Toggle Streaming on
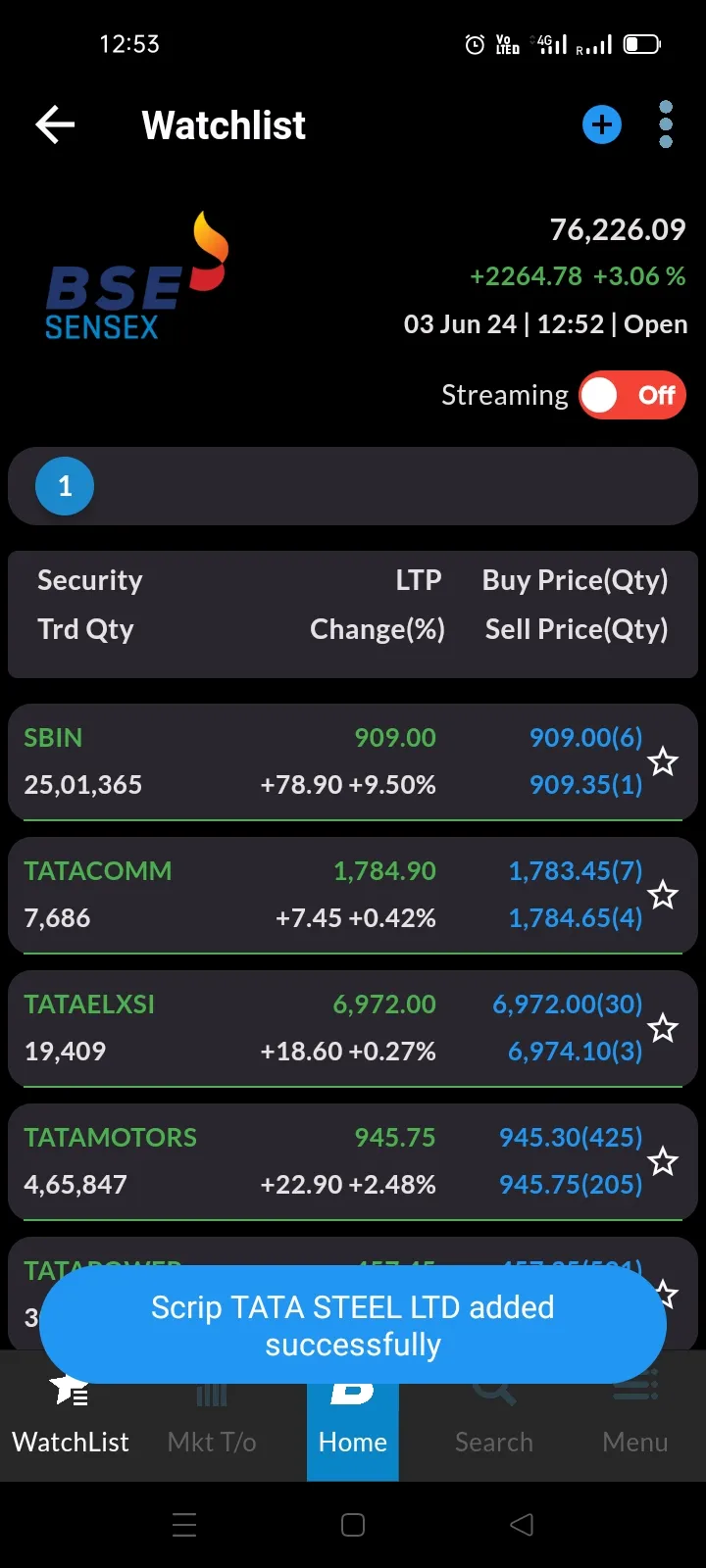Viewport: 706px width, 1568px height. pos(632,395)
